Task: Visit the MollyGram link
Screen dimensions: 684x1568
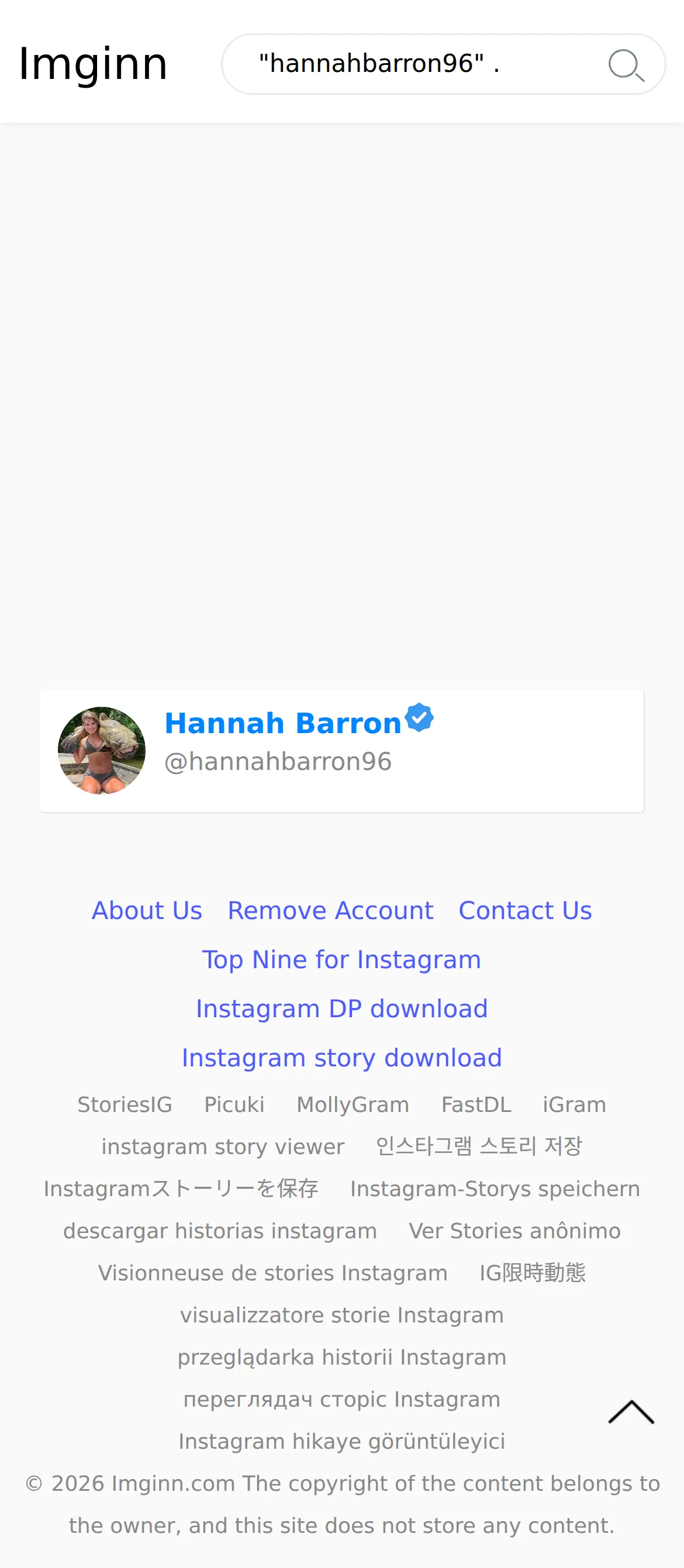Action: click(x=353, y=1104)
